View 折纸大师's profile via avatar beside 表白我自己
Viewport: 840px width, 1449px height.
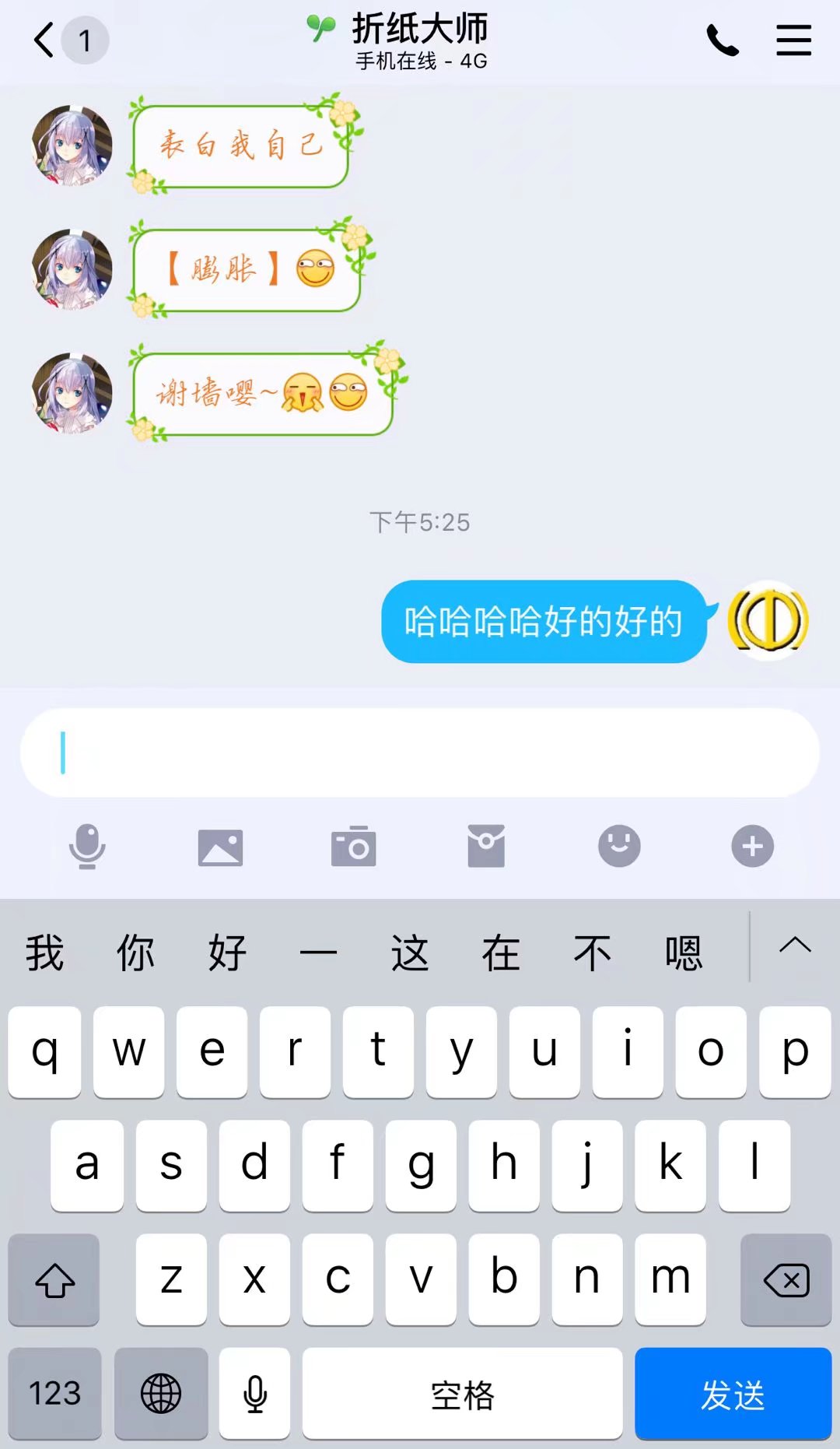72,146
